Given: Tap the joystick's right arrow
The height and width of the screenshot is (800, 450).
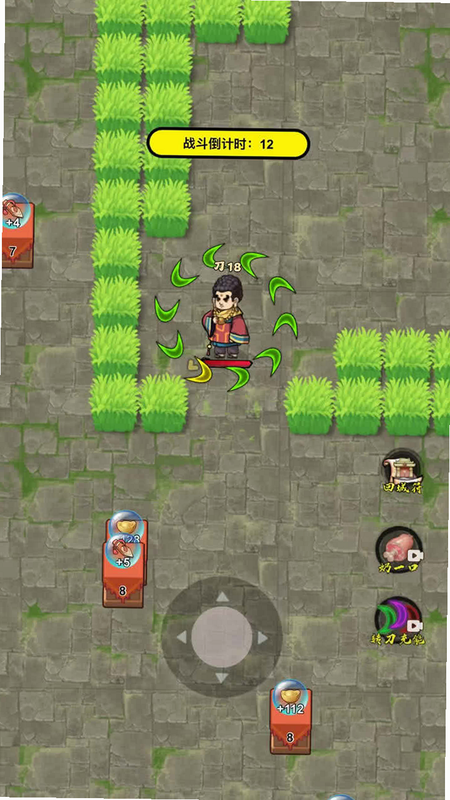Looking at the screenshot, I should 262,638.
